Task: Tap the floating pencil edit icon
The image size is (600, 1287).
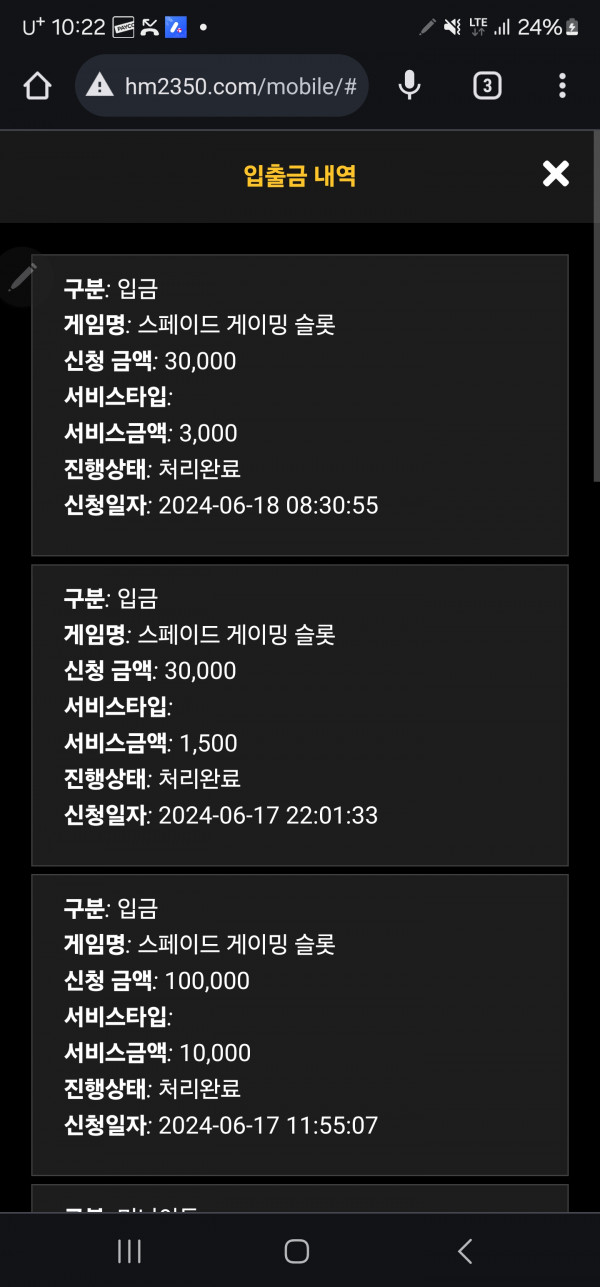Action: coord(20,275)
